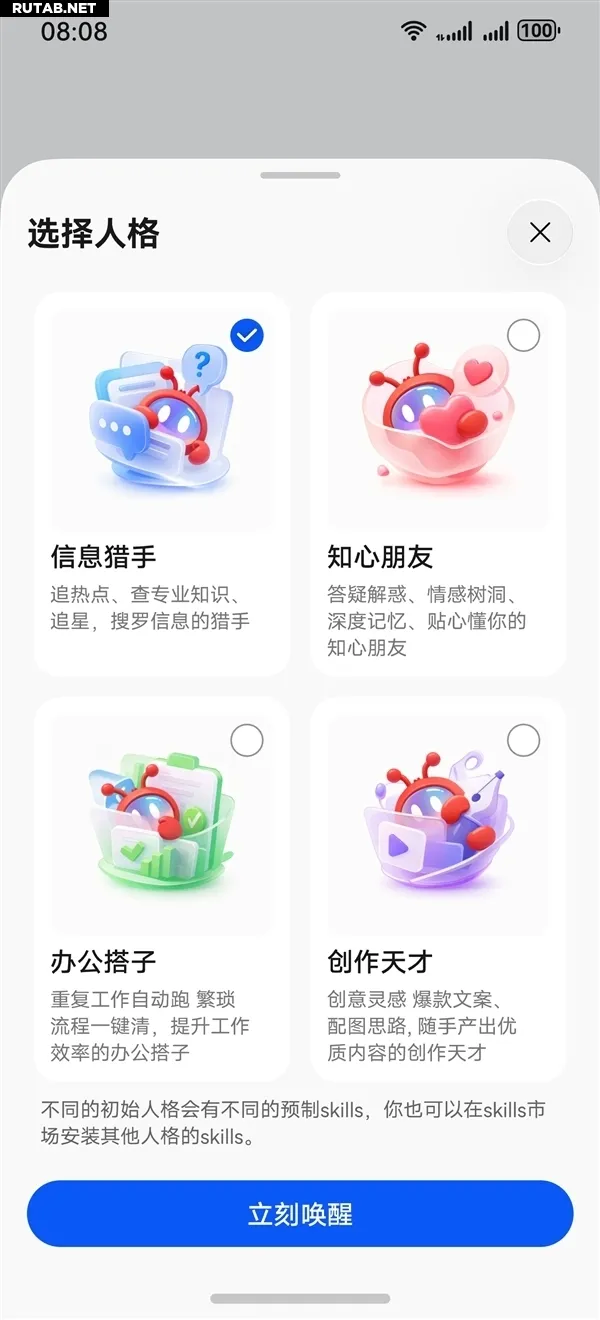This screenshot has height=1320, width=600.
Task: Select the 创作天才 personality card
Action: coord(438,888)
